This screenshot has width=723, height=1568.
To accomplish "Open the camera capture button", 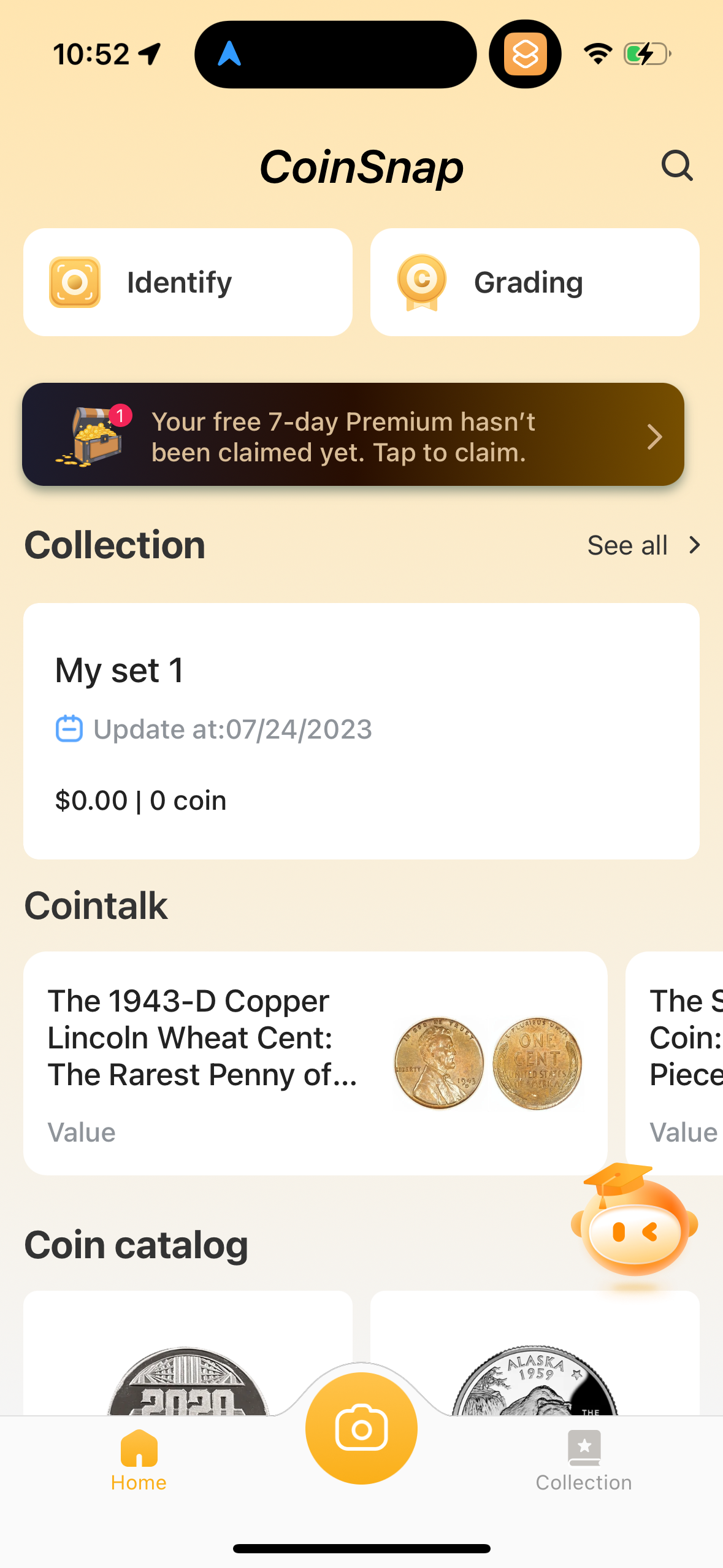I will click(361, 1428).
